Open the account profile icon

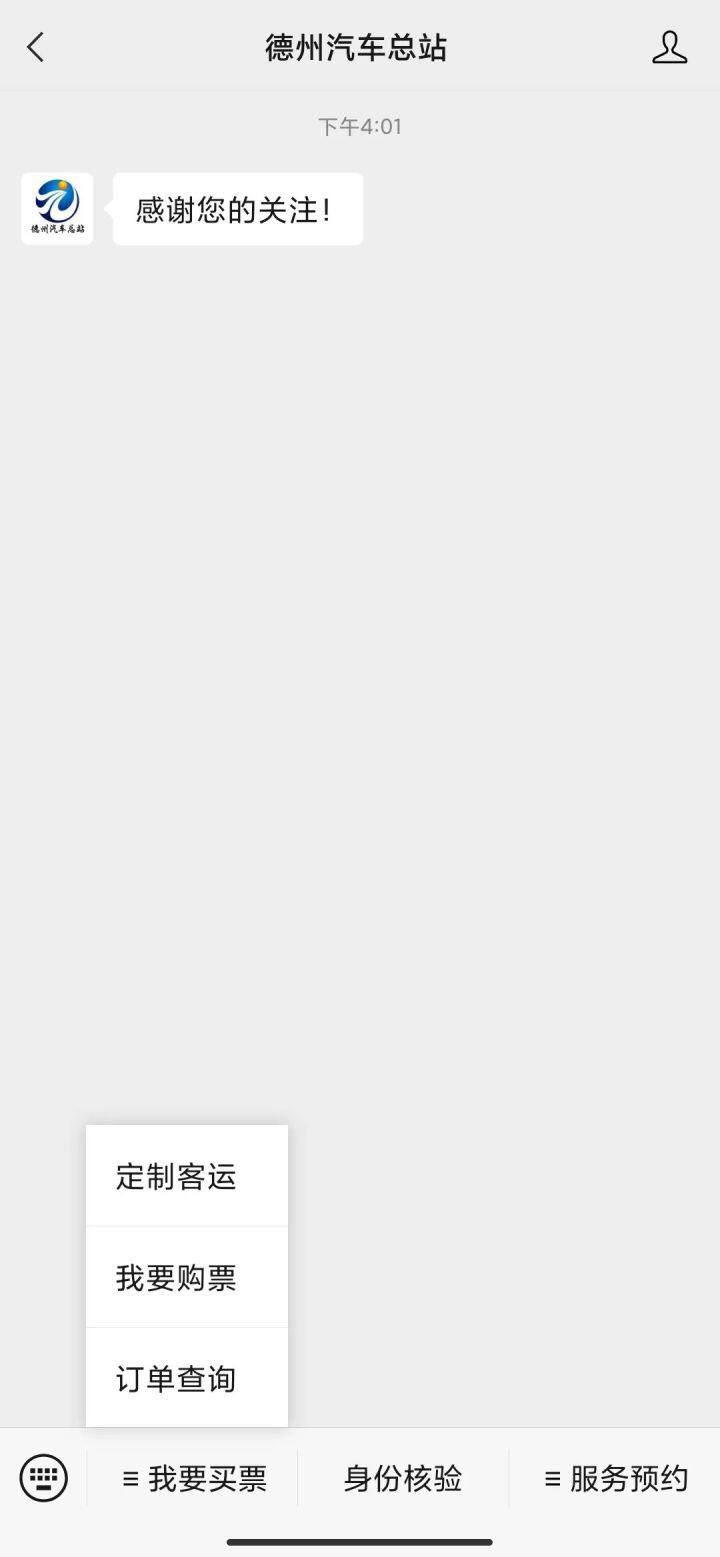pyautogui.click(x=669, y=47)
